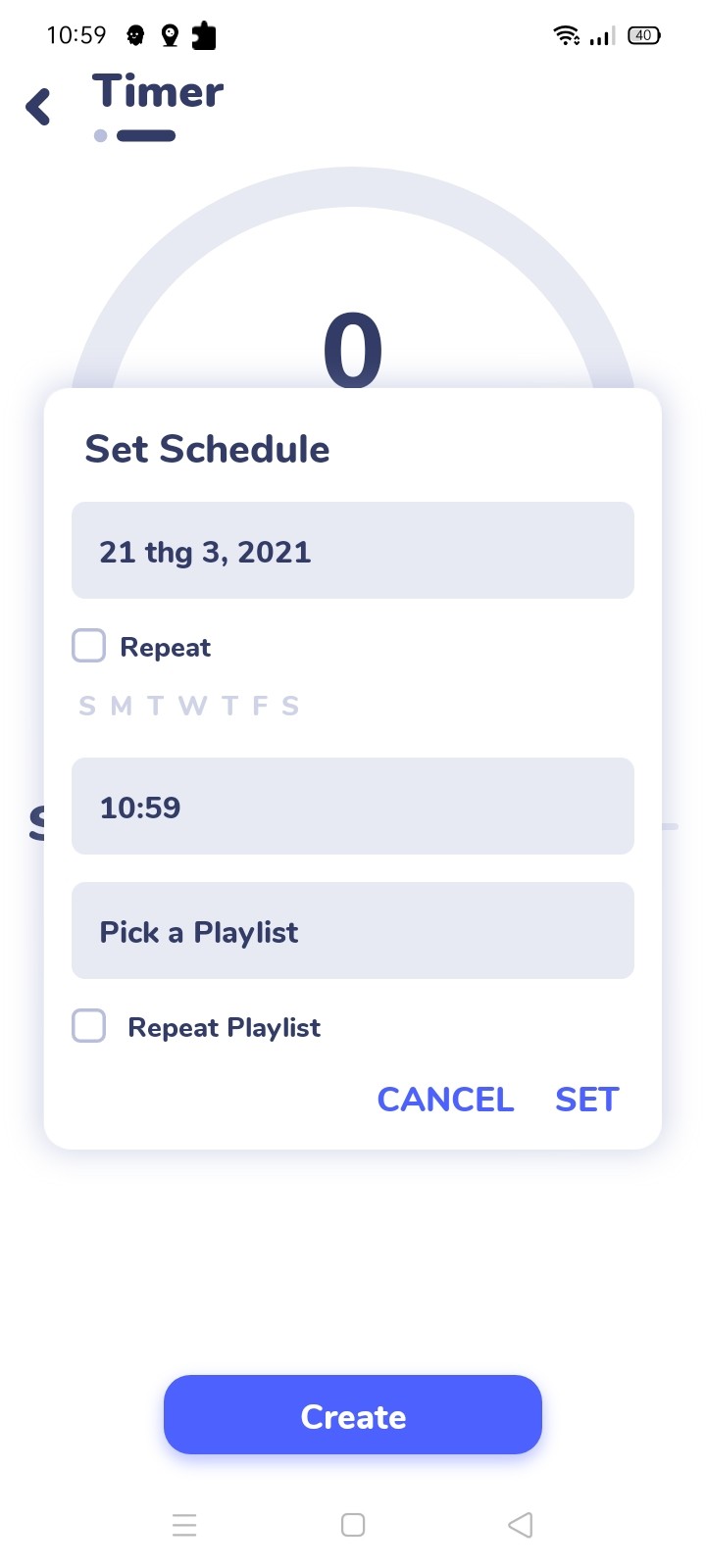
Task: Enable the Repeat checkbox
Action: point(88,645)
